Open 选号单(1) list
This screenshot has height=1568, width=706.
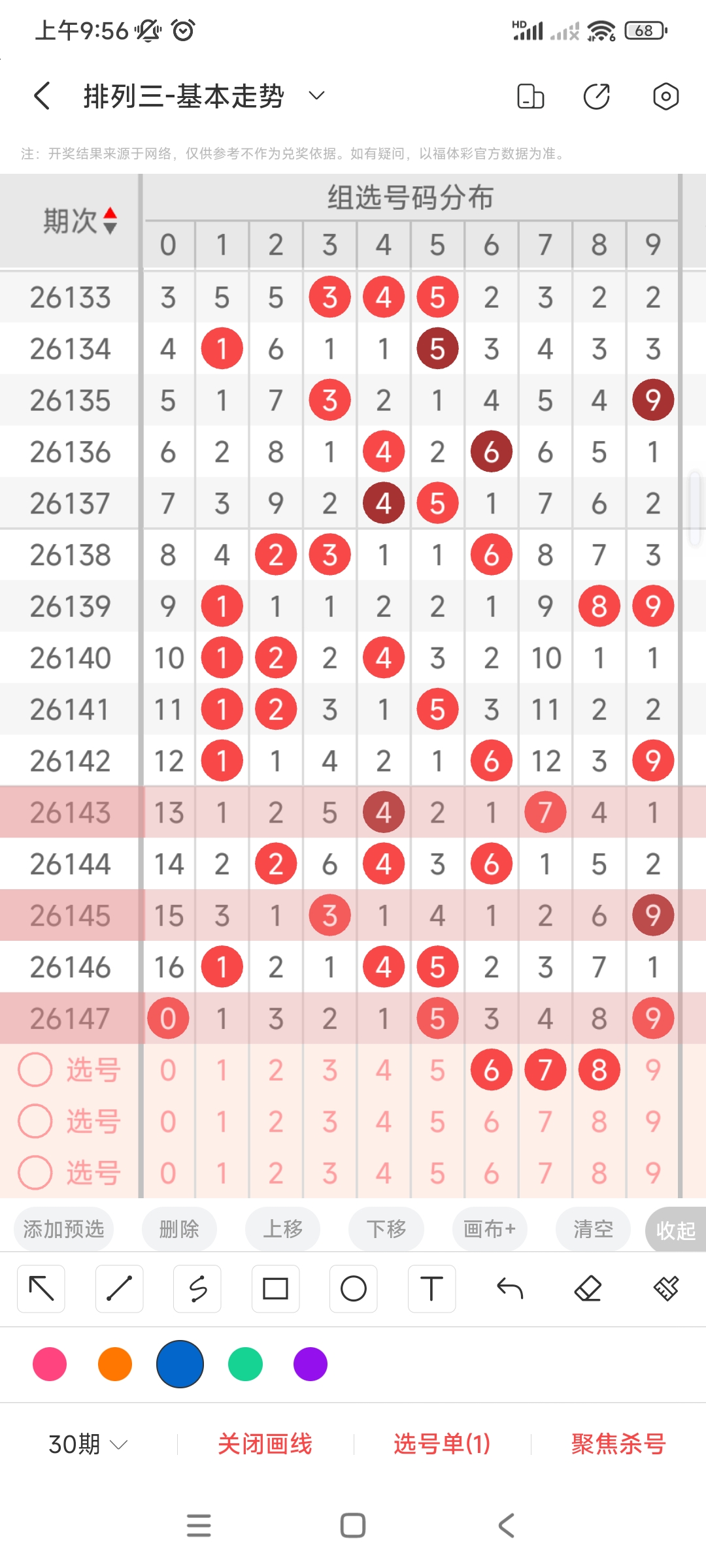(442, 1444)
